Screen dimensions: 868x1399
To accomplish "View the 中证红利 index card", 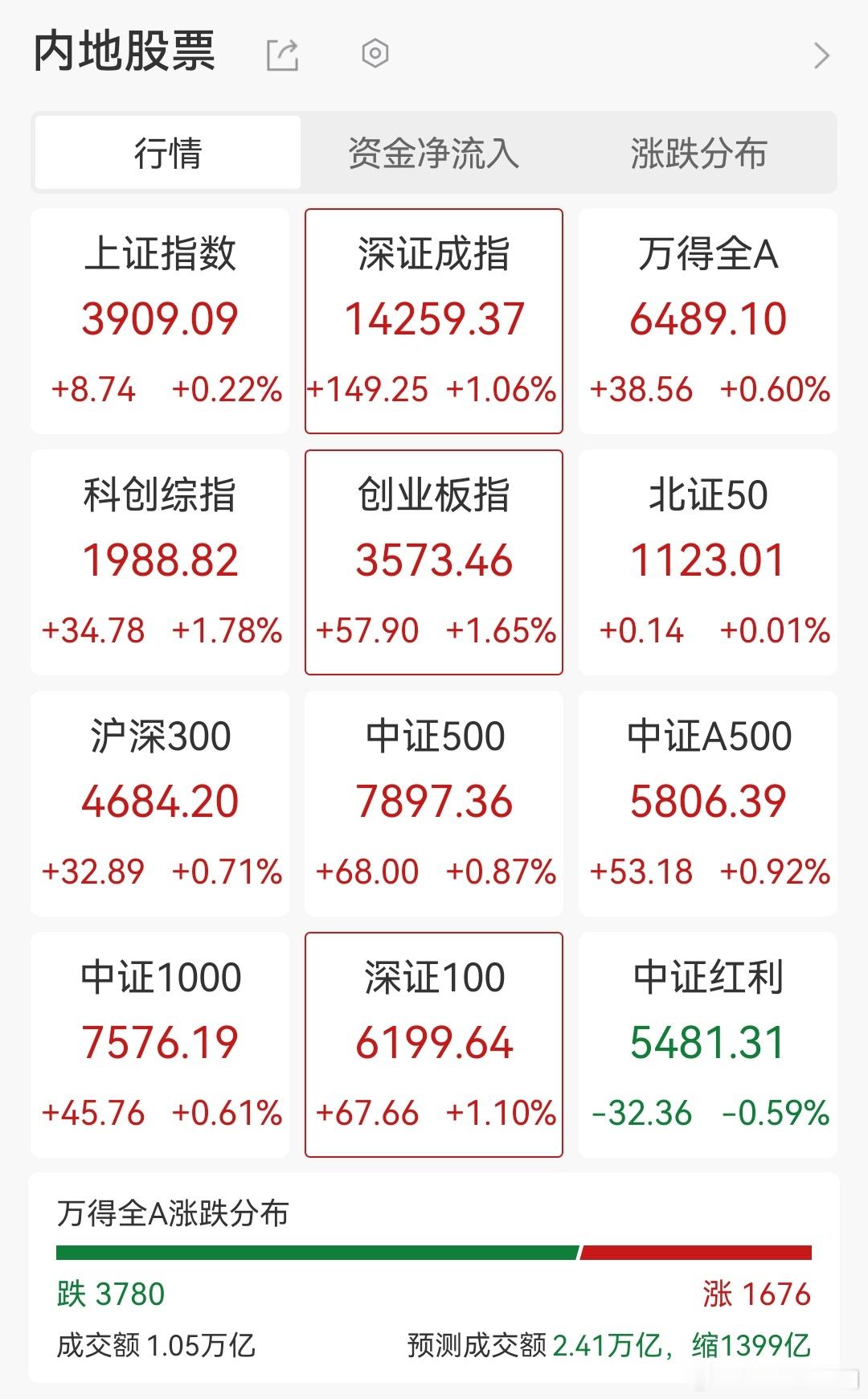I will pyautogui.click(x=708, y=1044).
